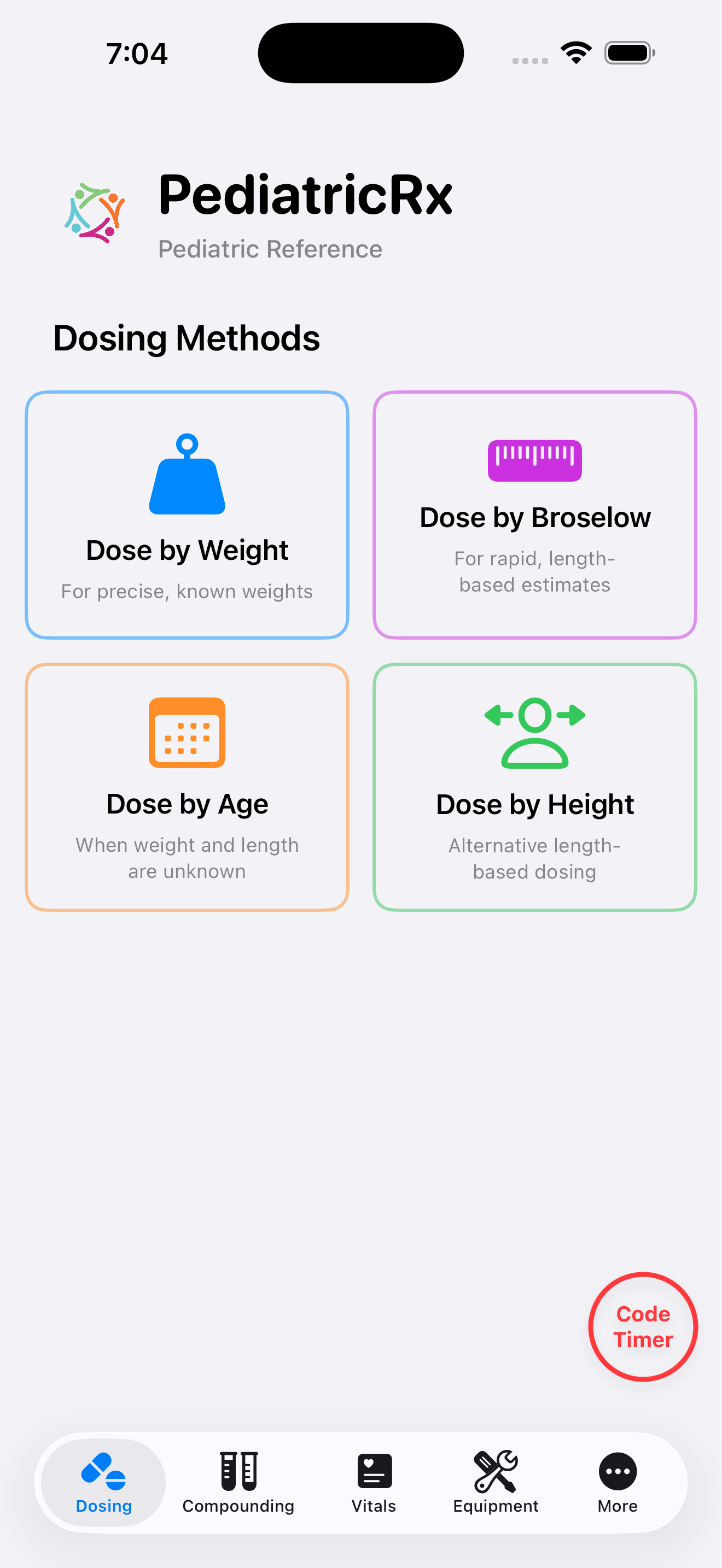Tap the purple ruler icon for Broselow dosing
Image resolution: width=722 pixels, height=1568 pixels.
click(x=534, y=461)
